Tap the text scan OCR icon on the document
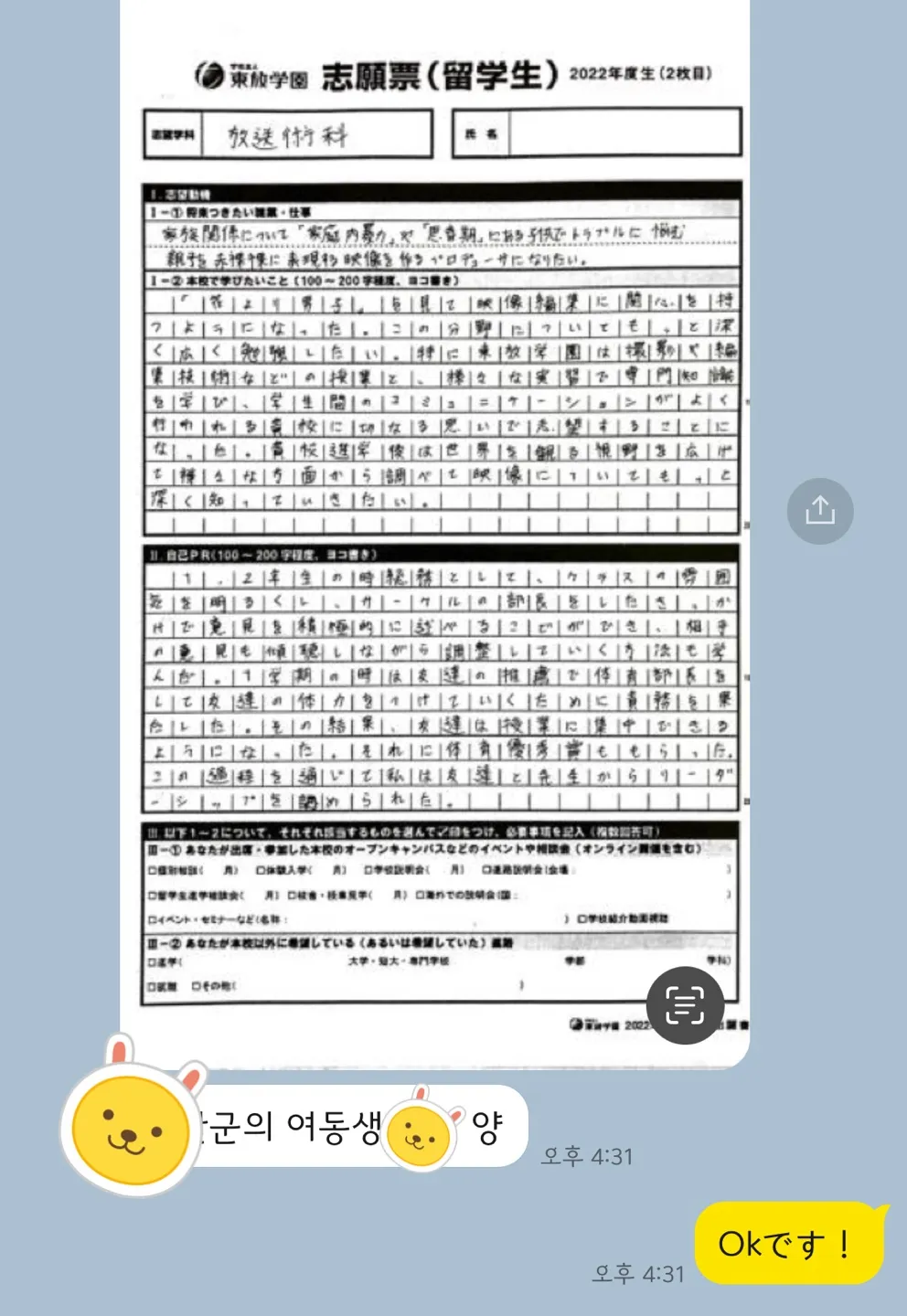This screenshot has height=1316, width=907. [686, 1005]
